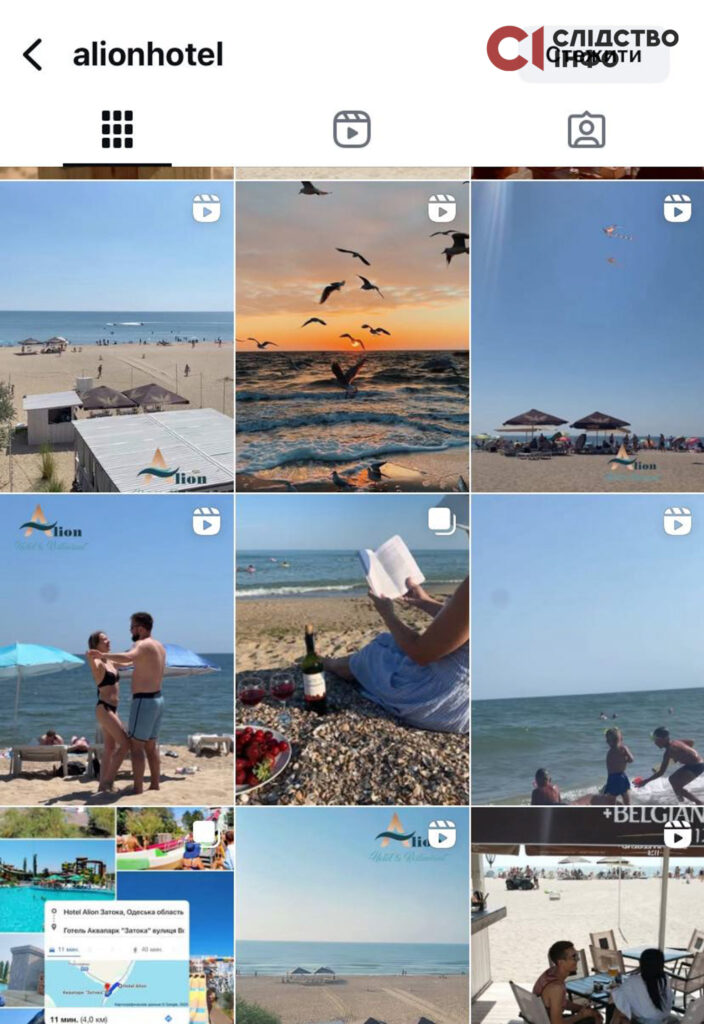Open the reel of beach rooftops view
The height and width of the screenshot is (1024, 704).
click(x=117, y=336)
